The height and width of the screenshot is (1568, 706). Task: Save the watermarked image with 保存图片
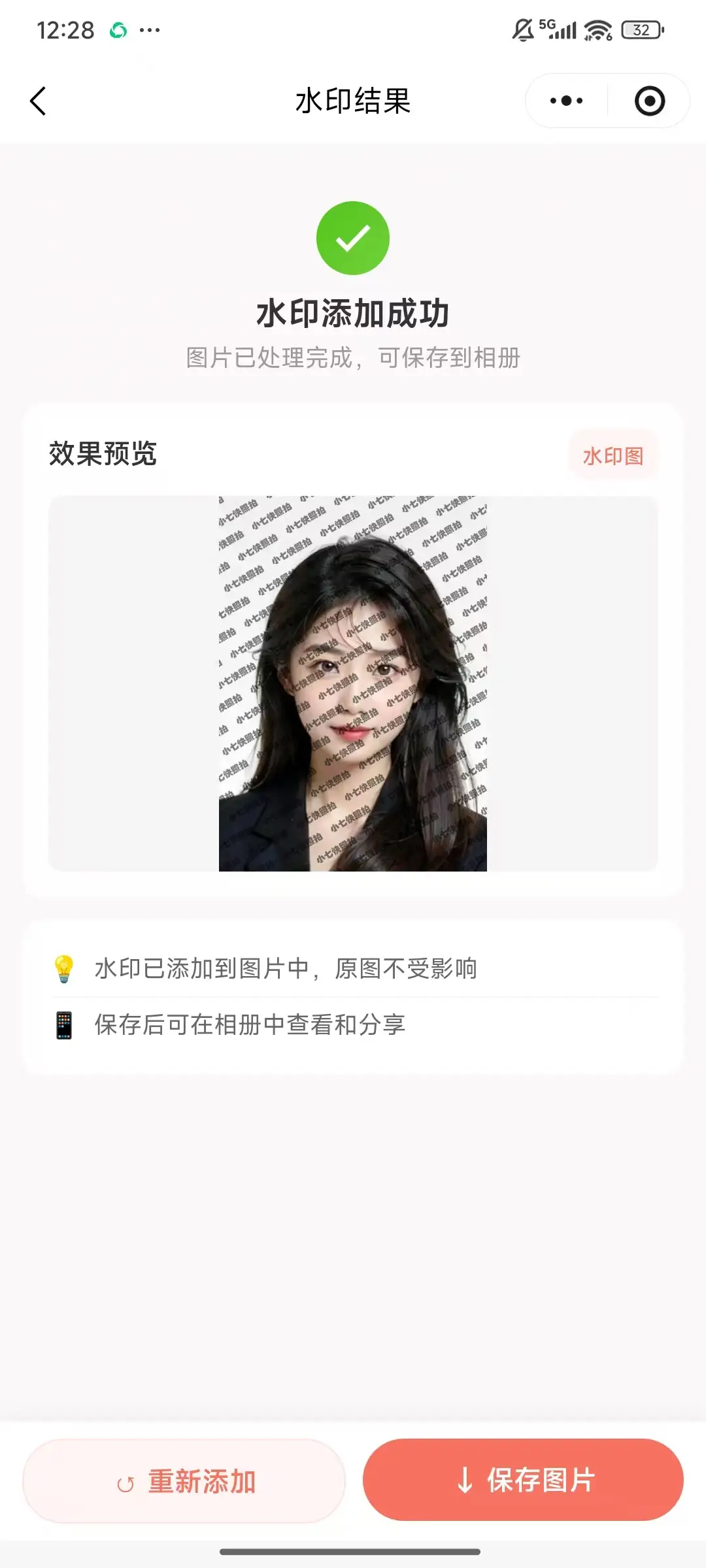(x=523, y=1480)
